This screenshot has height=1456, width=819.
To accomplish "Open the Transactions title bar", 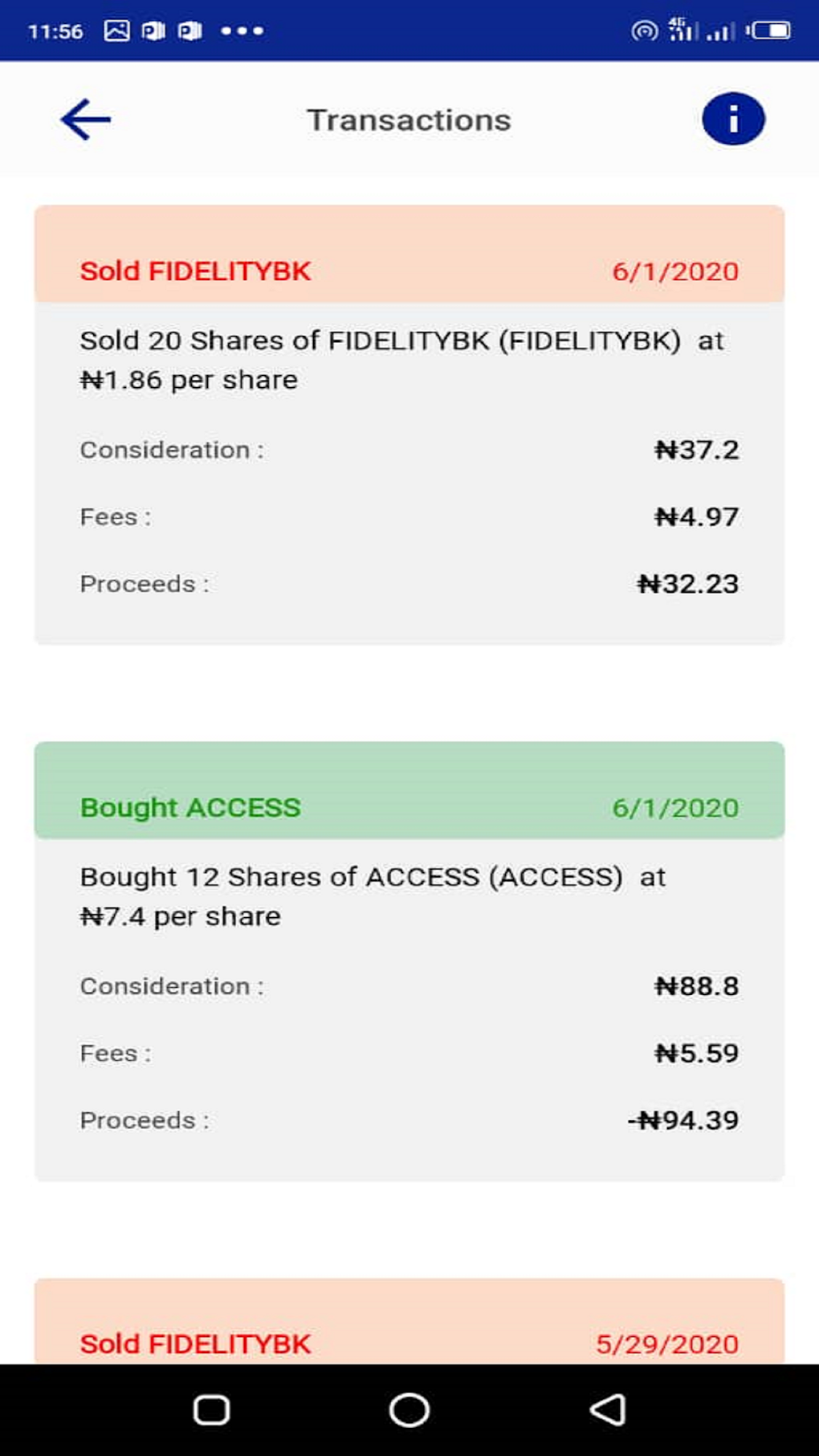I will (x=409, y=119).
